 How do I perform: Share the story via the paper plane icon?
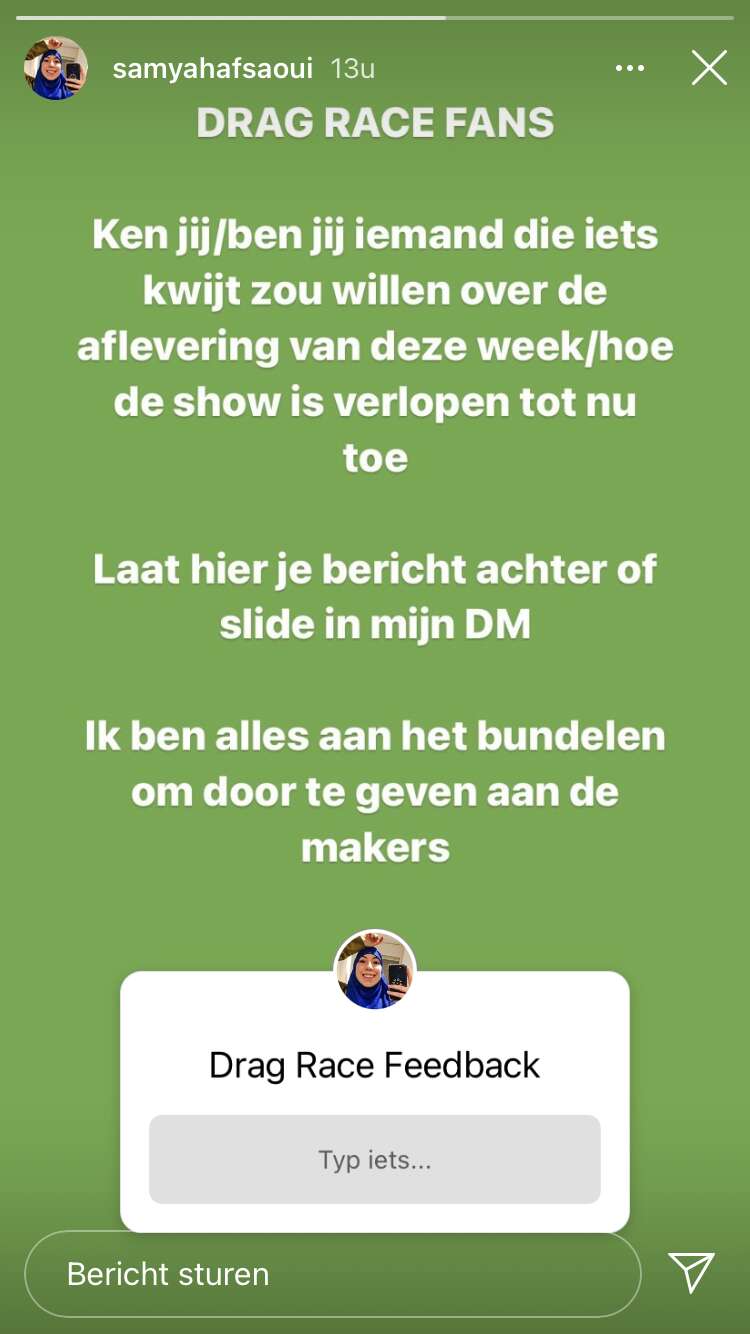click(692, 1272)
